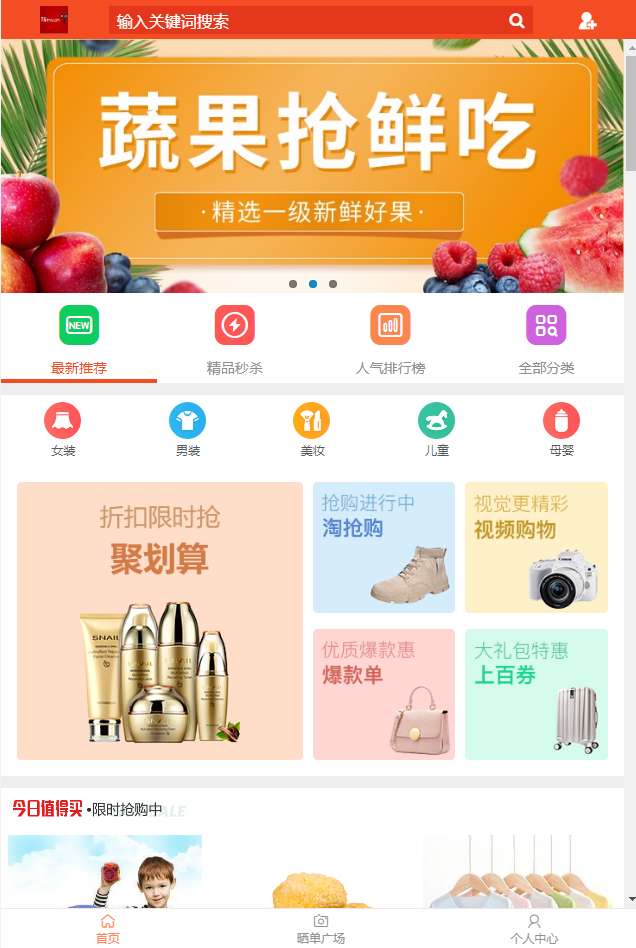Open the 儿童 category
The width and height of the screenshot is (636, 948).
click(437, 430)
